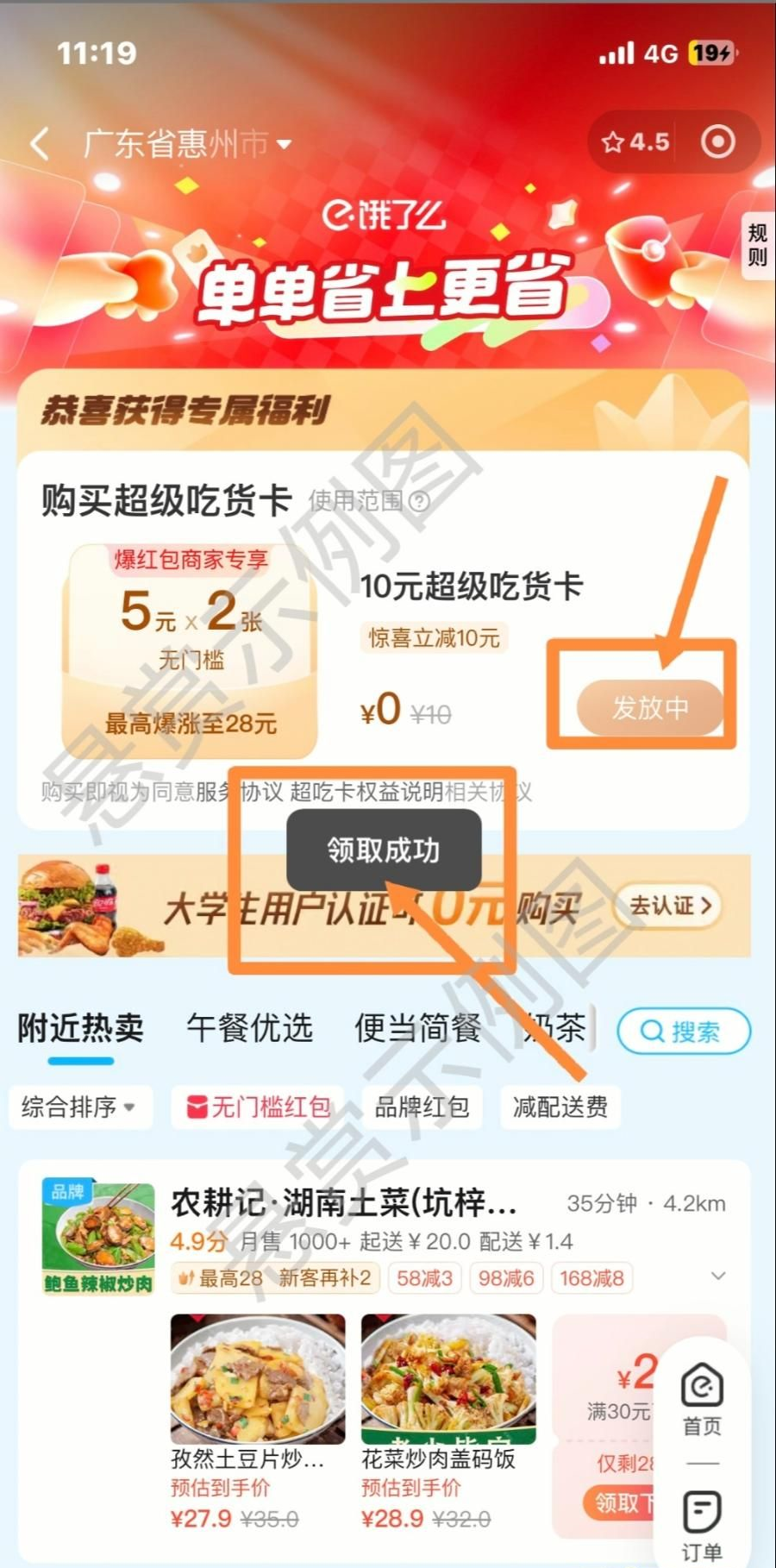Image resolution: width=776 pixels, height=1568 pixels.
Task: Open the 广东省惠州市 location dropdown
Action: pos(187,144)
